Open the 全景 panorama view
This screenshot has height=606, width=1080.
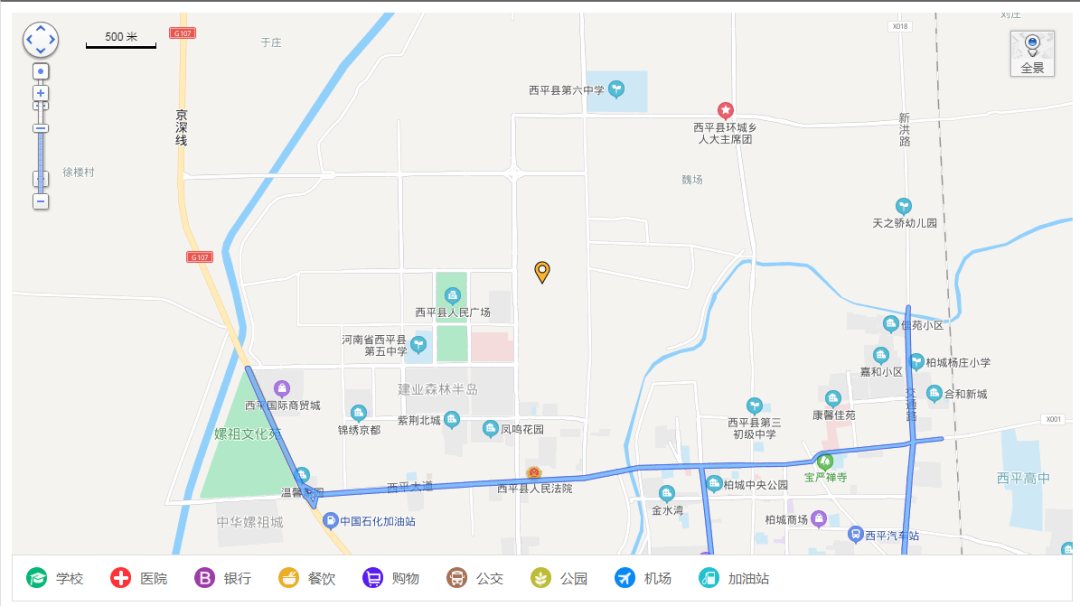coord(1032,53)
